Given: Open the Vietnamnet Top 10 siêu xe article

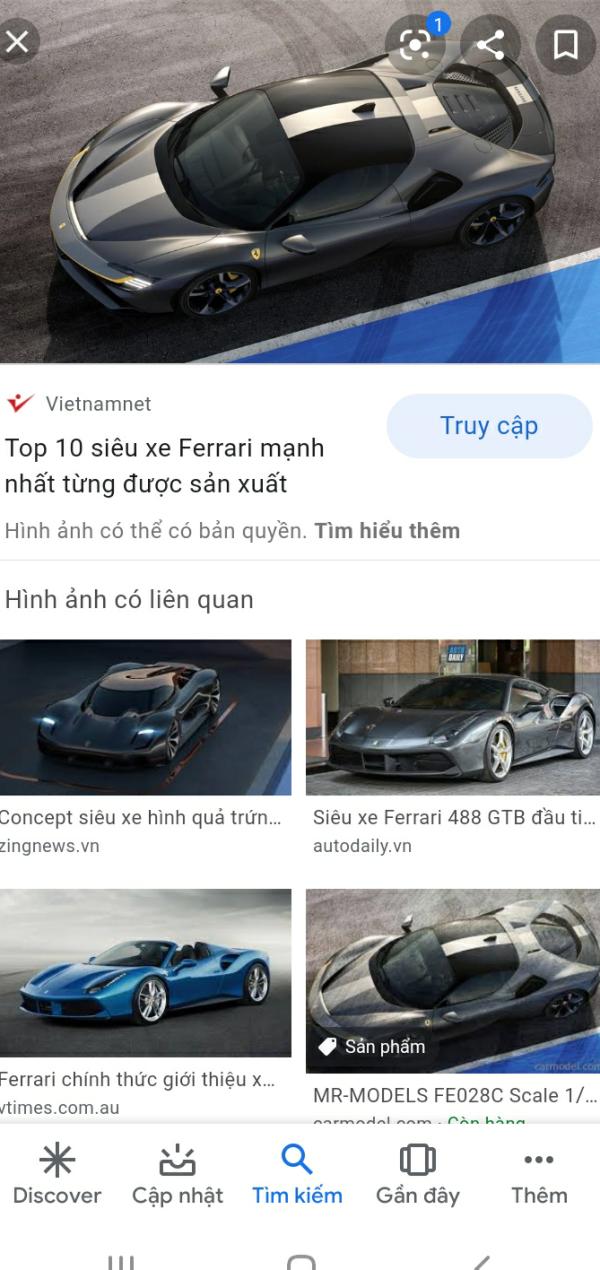Looking at the screenshot, I should pyautogui.click(x=165, y=466).
